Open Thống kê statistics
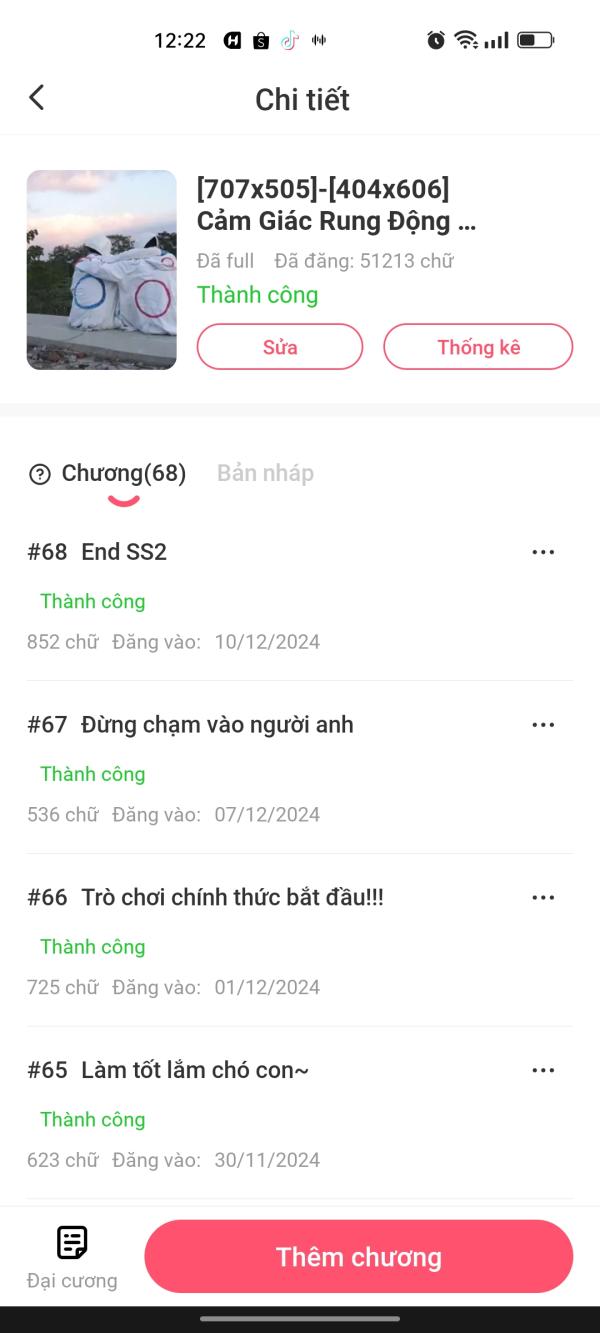The height and width of the screenshot is (1333, 600). click(x=478, y=347)
